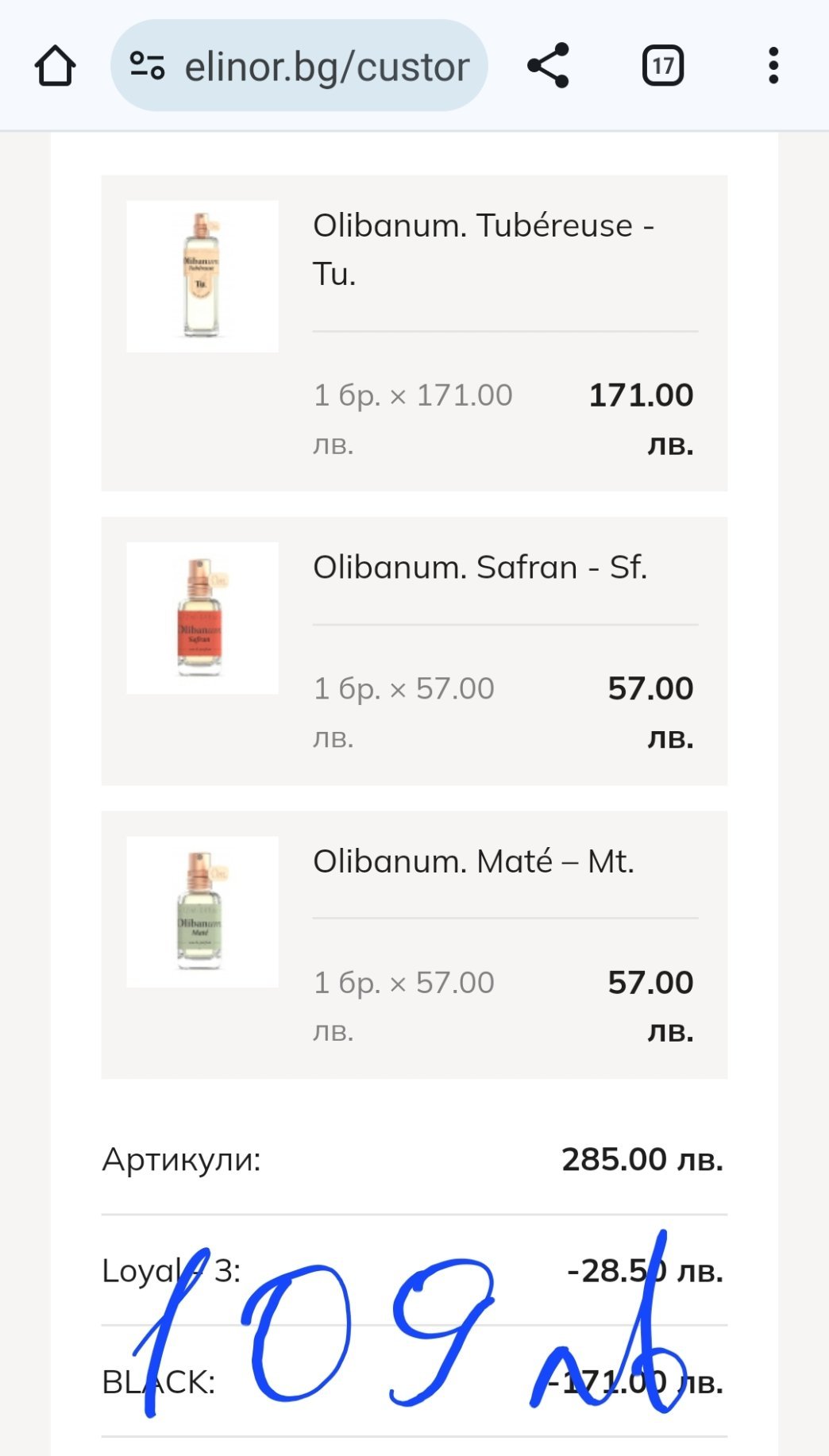This screenshot has height=1456, width=829.
Task: Go to the browser home page
Action: 55,66
